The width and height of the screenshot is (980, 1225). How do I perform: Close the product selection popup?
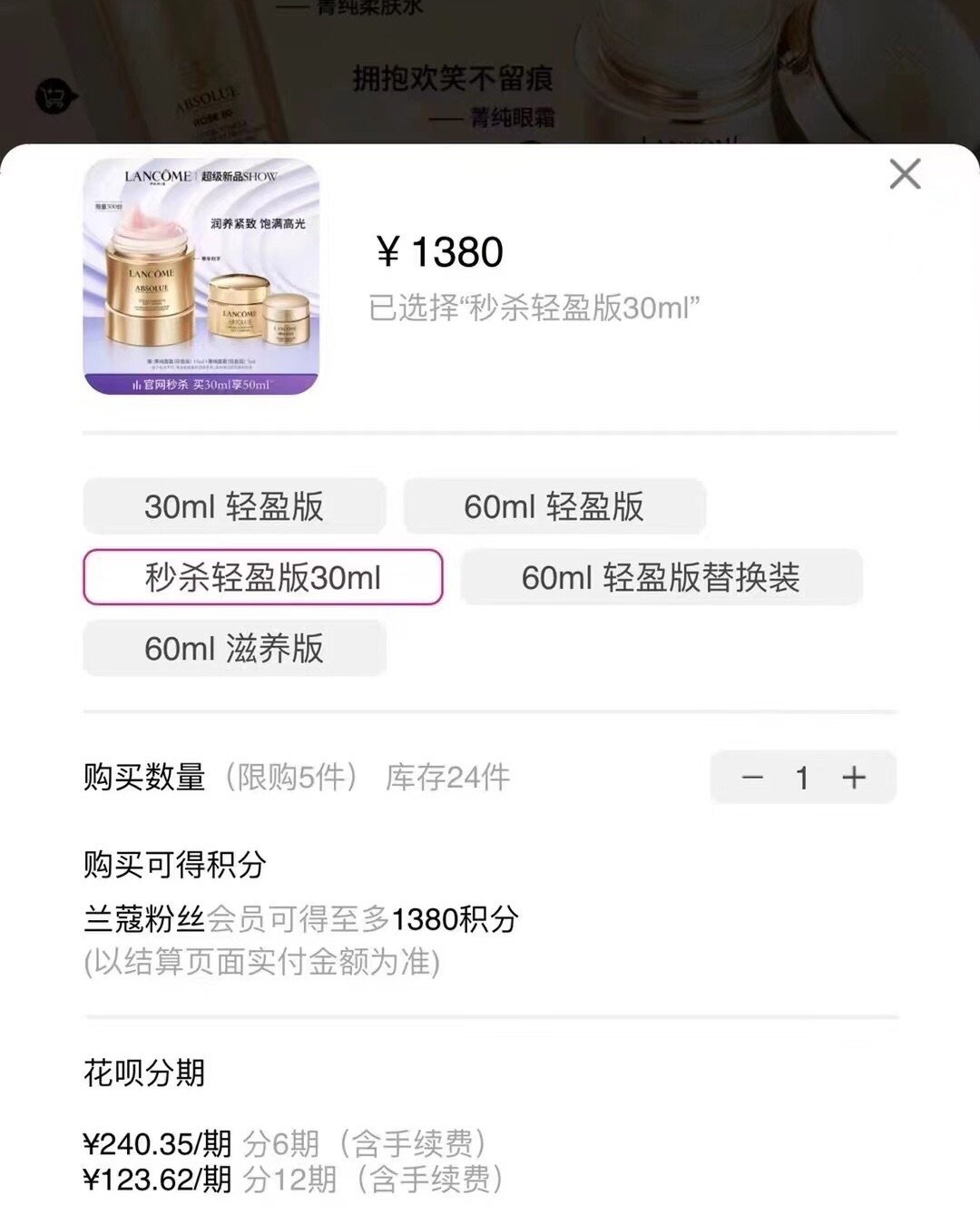(904, 174)
